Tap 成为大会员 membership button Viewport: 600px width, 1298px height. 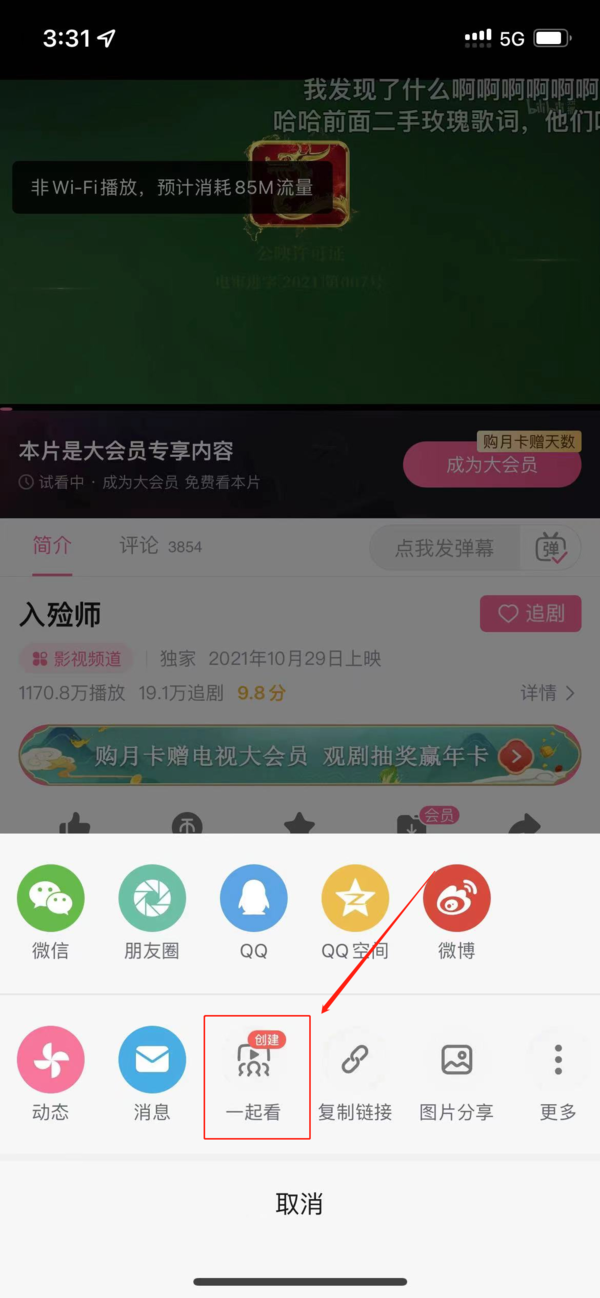pyautogui.click(x=491, y=465)
